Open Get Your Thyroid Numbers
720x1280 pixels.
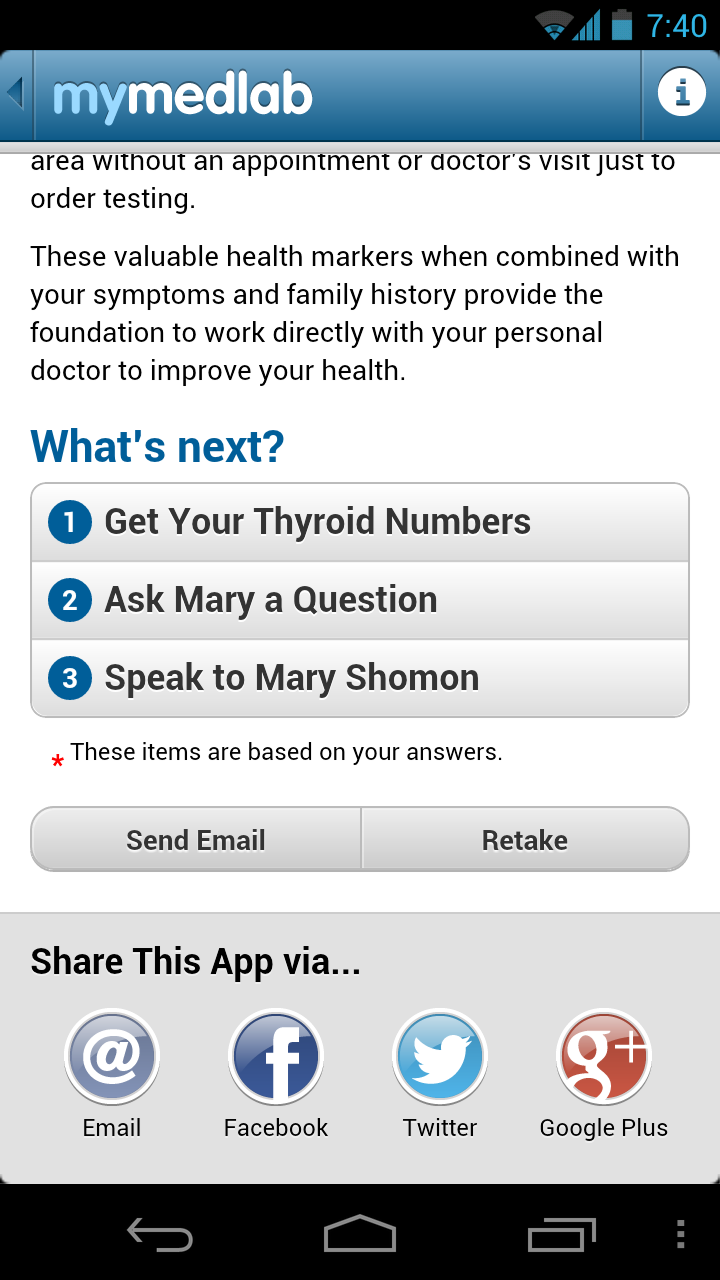click(x=360, y=522)
